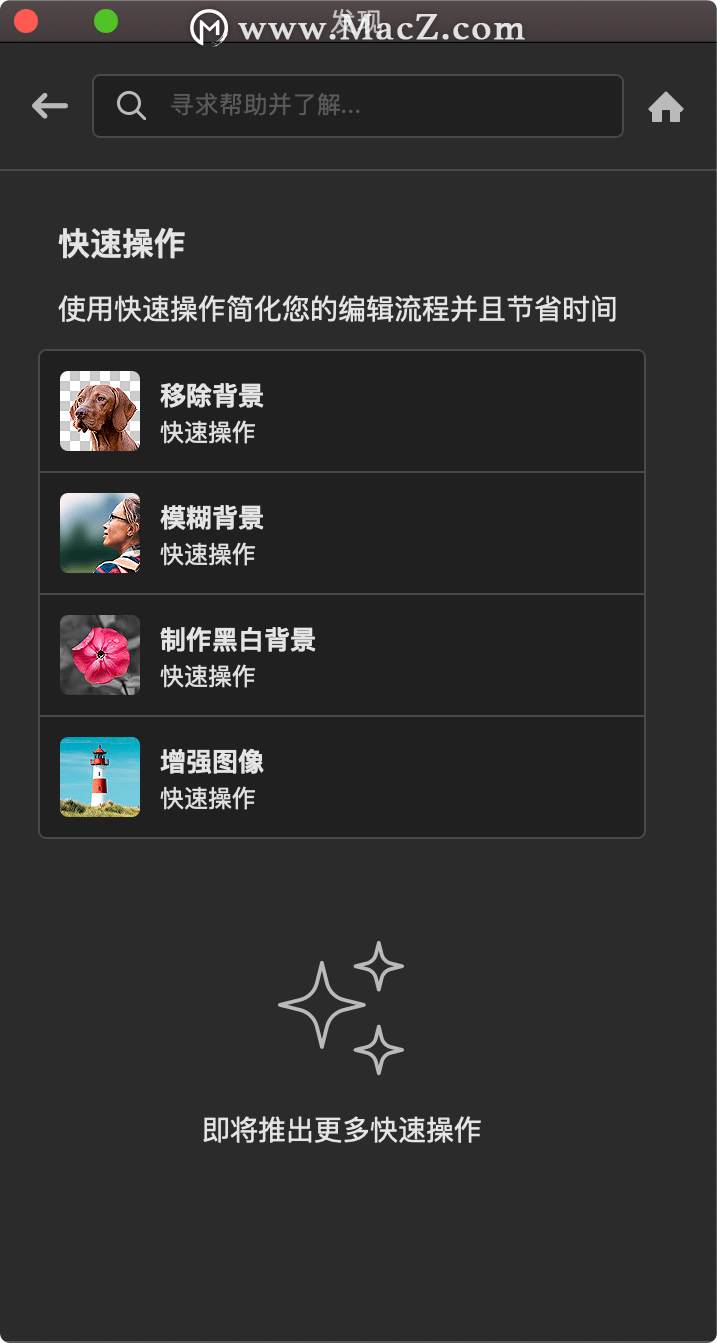Go back with the left arrow
The image size is (717, 1343).
49,106
